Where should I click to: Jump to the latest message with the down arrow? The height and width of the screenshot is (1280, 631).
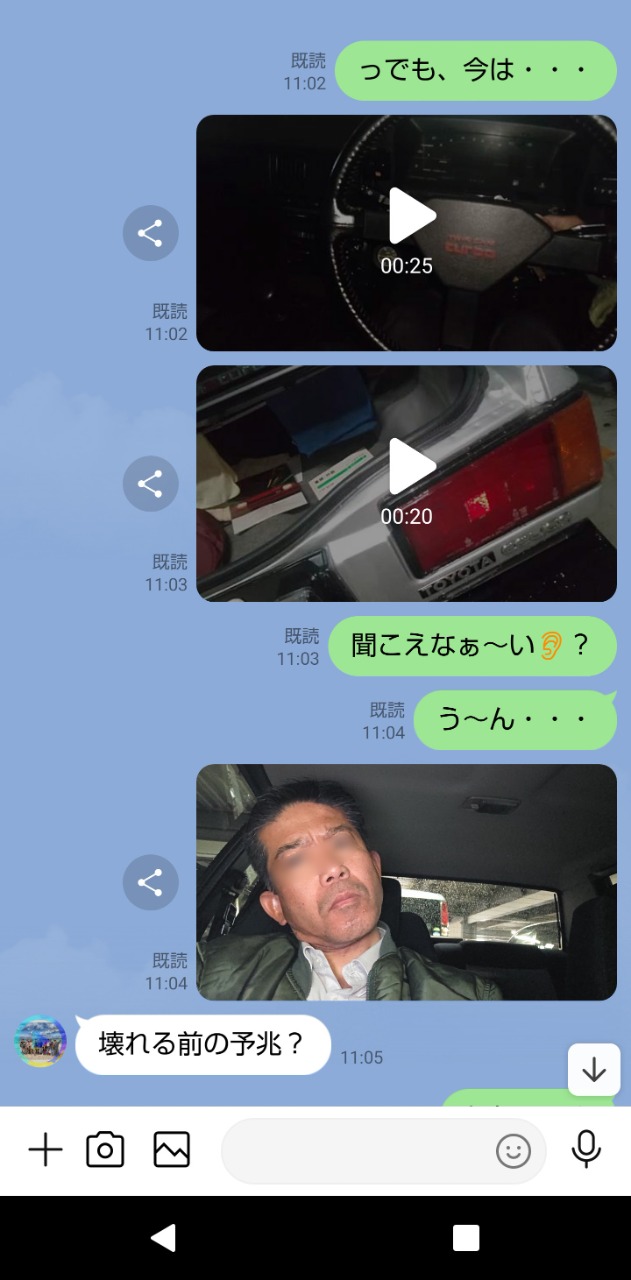[594, 1070]
